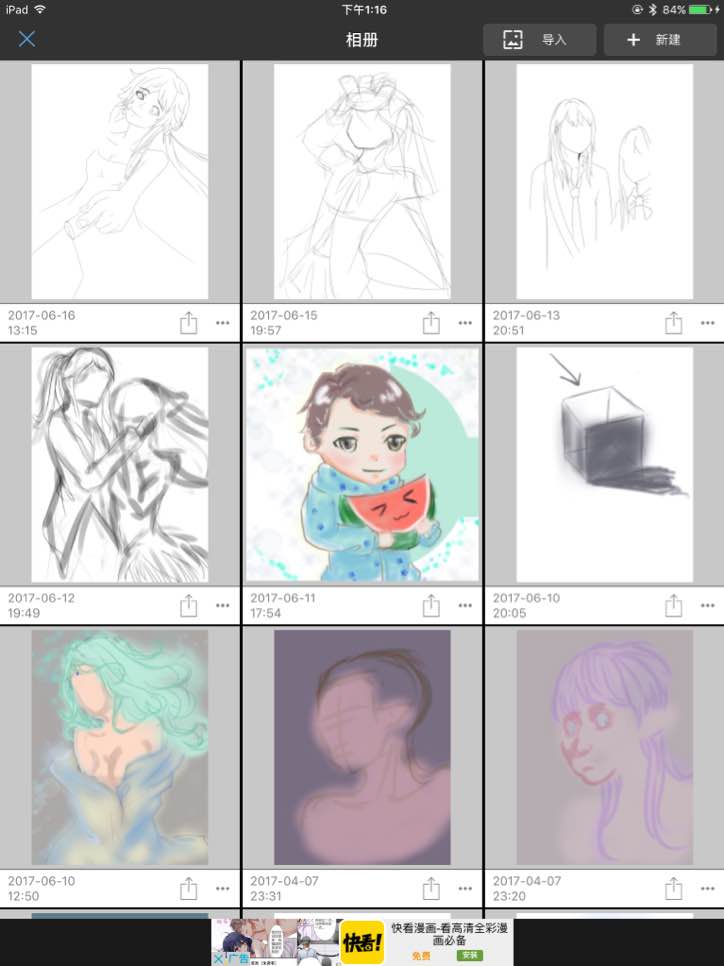Open the sketch dated 2017-06-13 20:51
Viewport: 724px width, 966px height.
click(604, 181)
